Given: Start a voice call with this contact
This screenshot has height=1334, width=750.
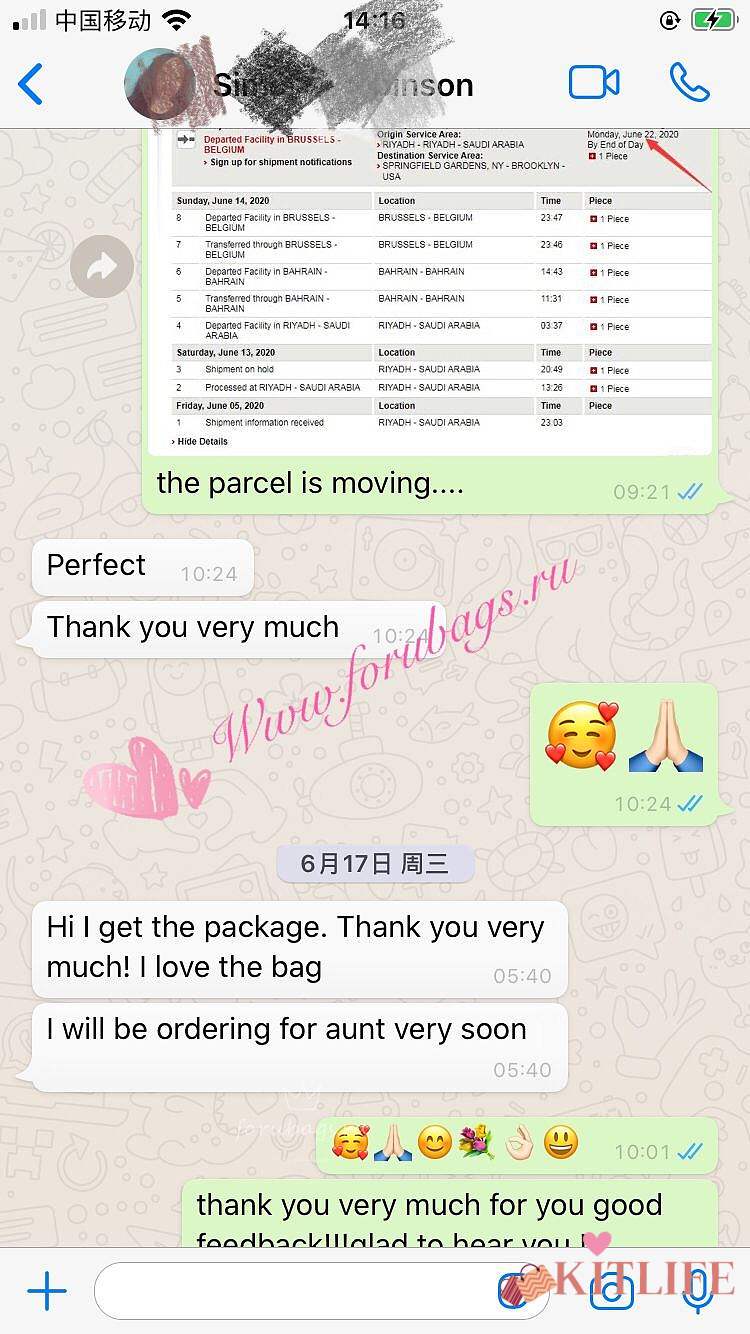Looking at the screenshot, I should coord(689,83).
